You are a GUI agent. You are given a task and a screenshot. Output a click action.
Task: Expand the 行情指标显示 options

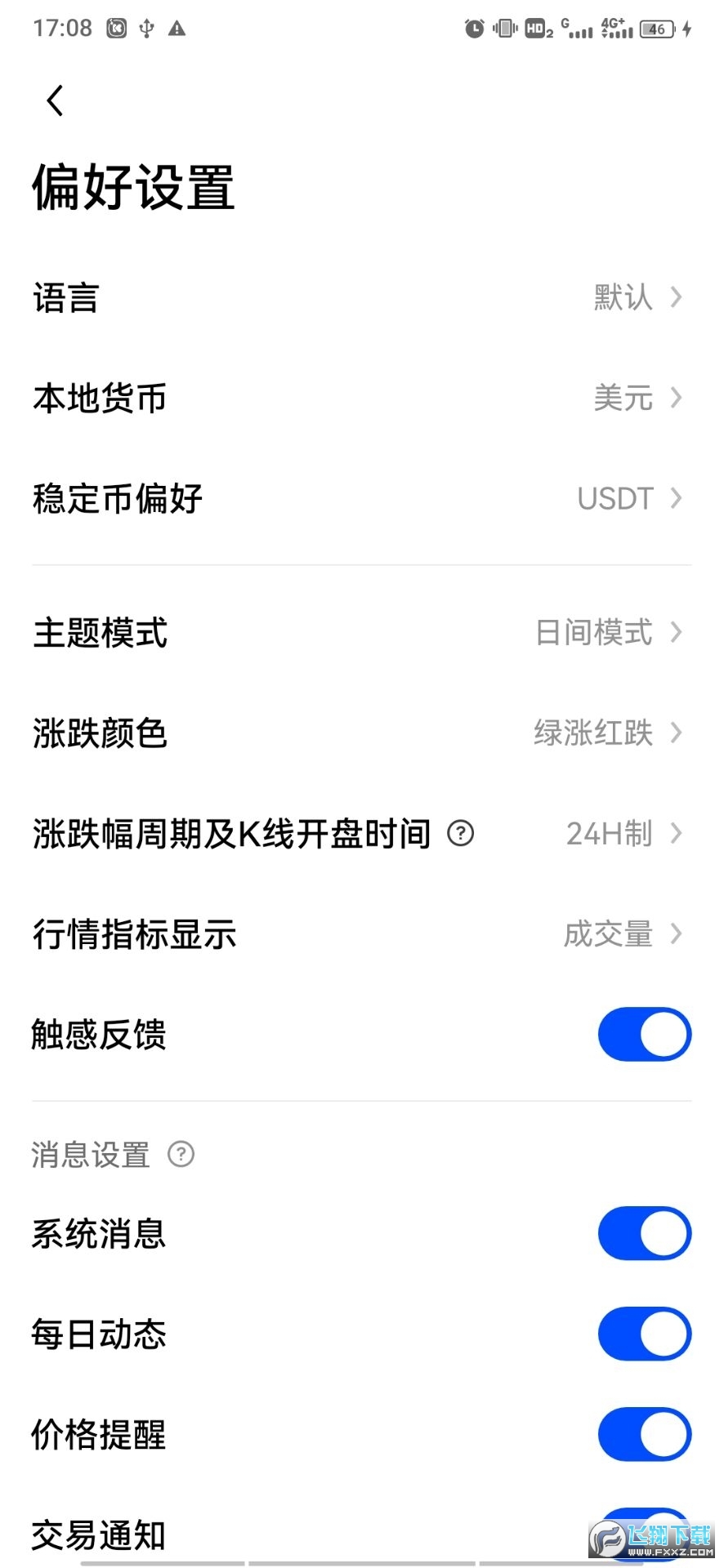(x=678, y=934)
